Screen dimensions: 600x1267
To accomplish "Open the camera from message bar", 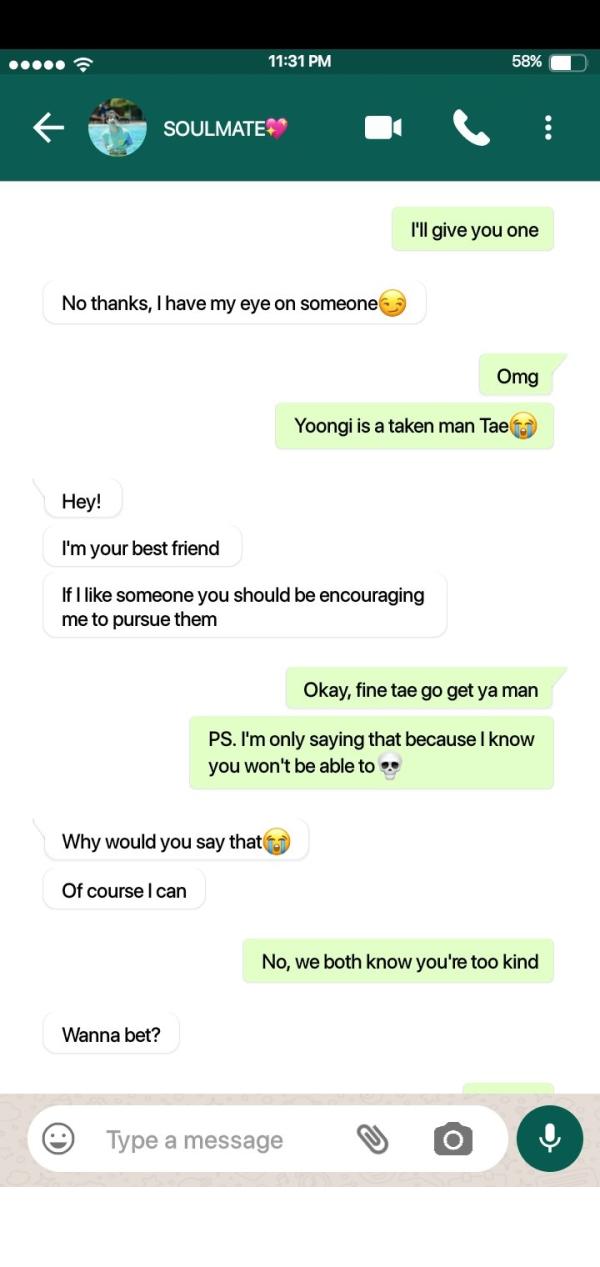I will (453, 1139).
